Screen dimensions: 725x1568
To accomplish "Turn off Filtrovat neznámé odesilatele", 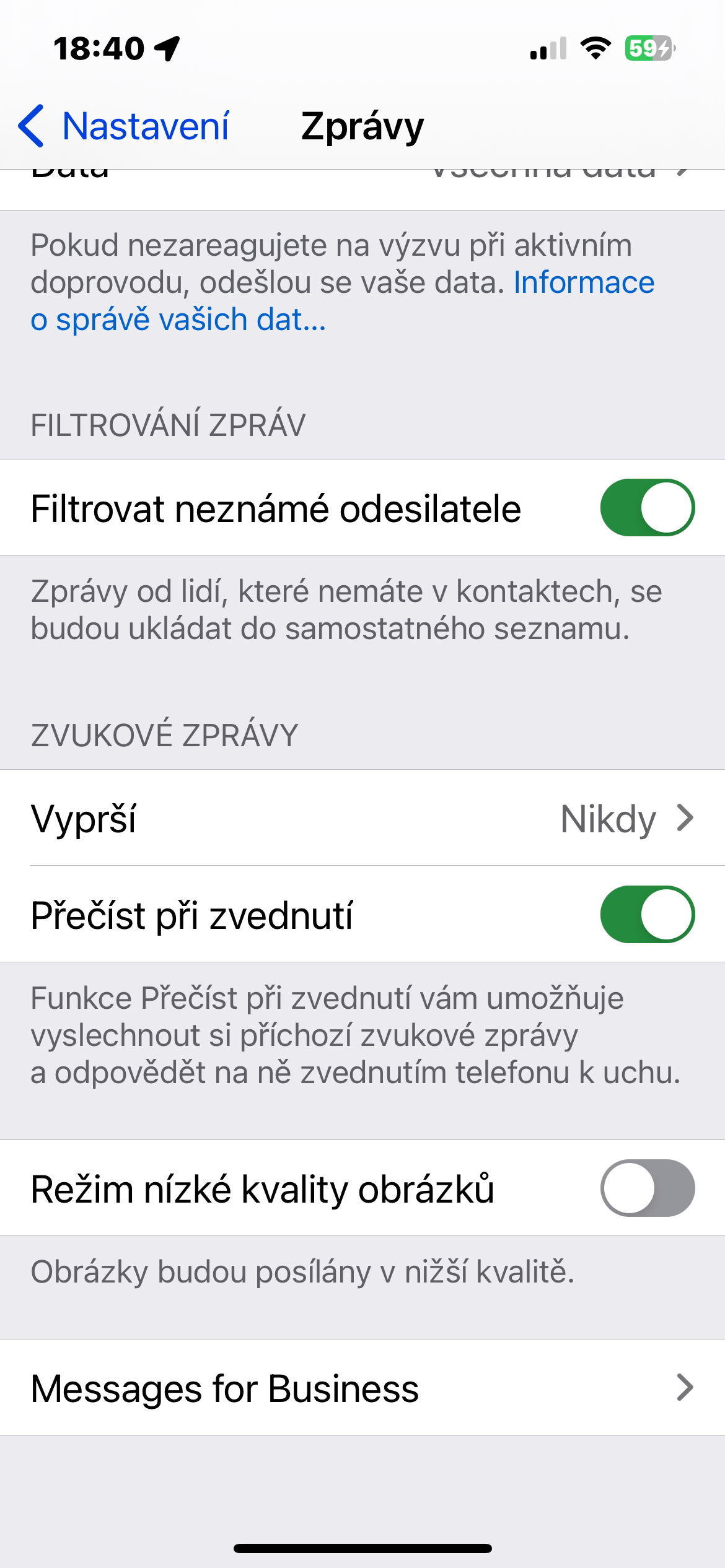I will click(647, 508).
